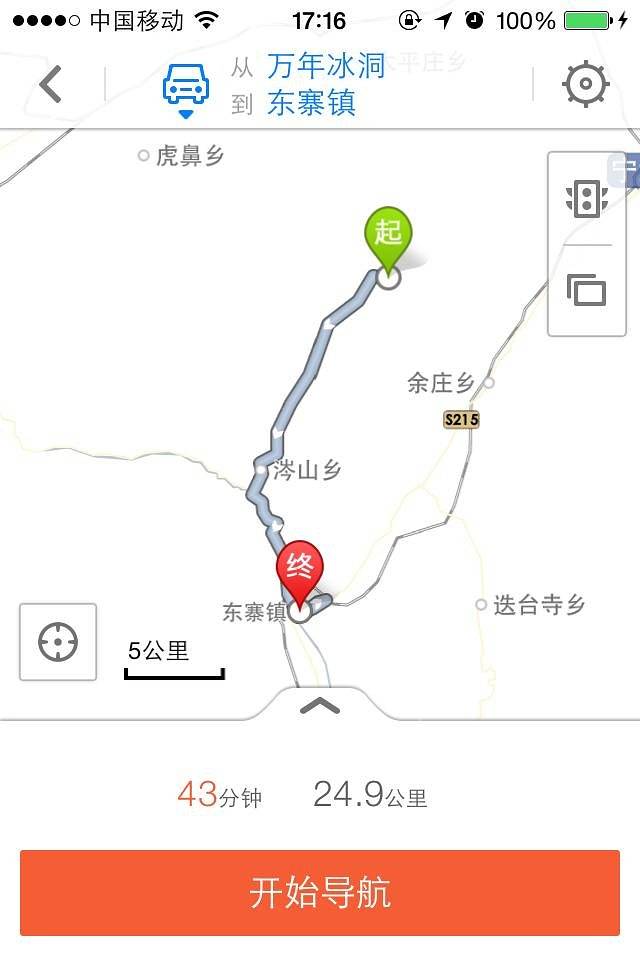
Task: Go back with the top-left arrow
Action: point(51,85)
